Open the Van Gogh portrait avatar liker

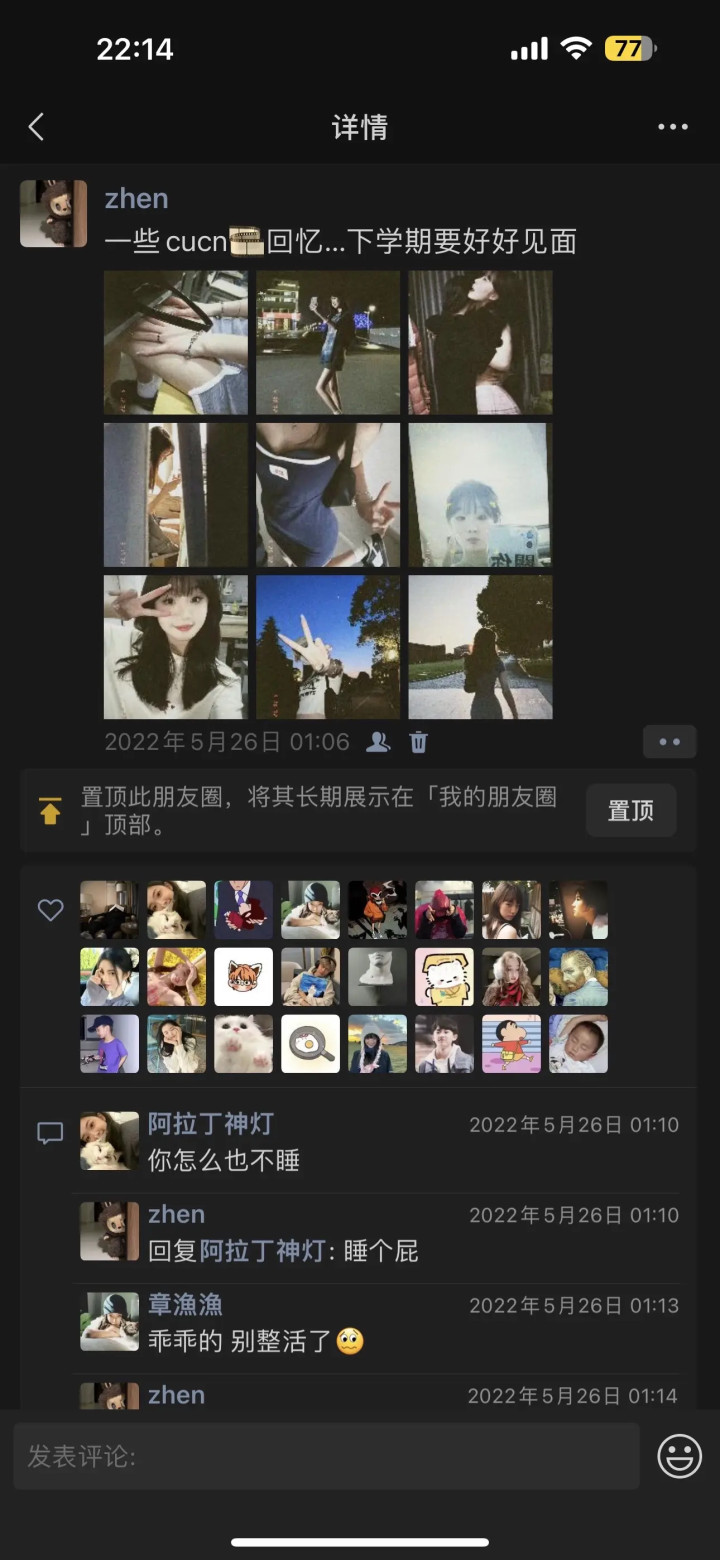(x=578, y=977)
